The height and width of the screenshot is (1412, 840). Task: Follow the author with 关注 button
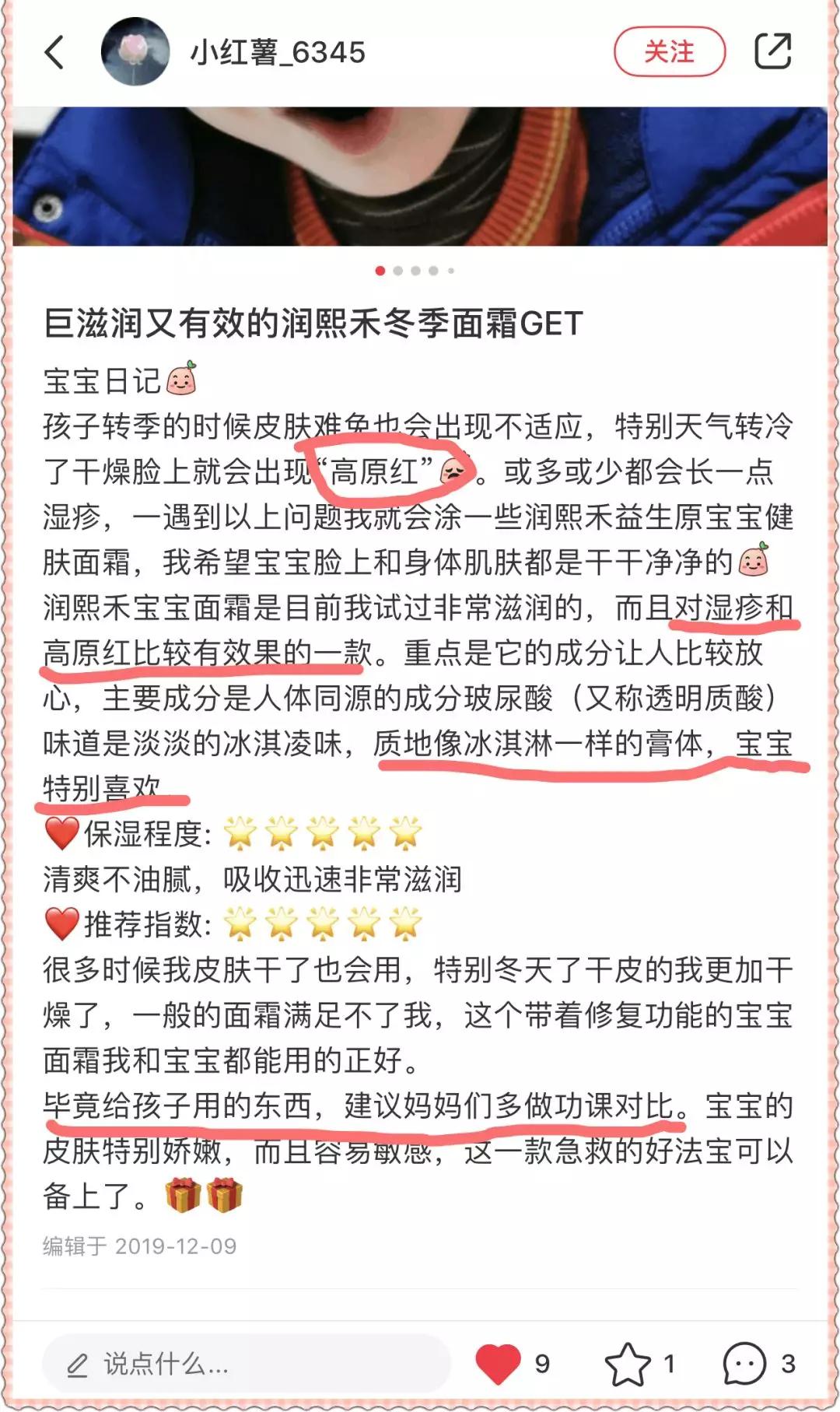[669, 52]
